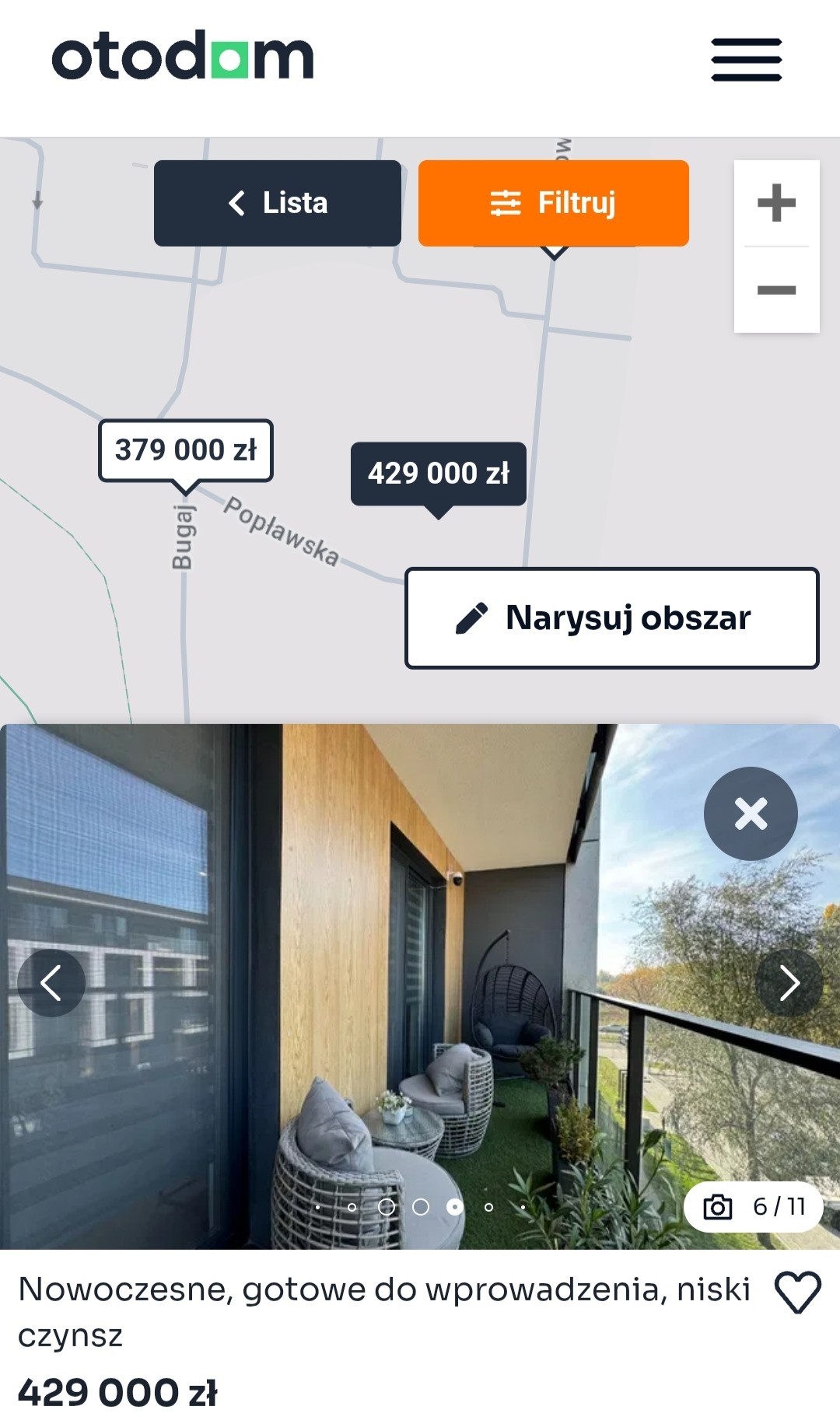Open the hamburger menu
840x1417 pixels.
[x=747, y=59]
